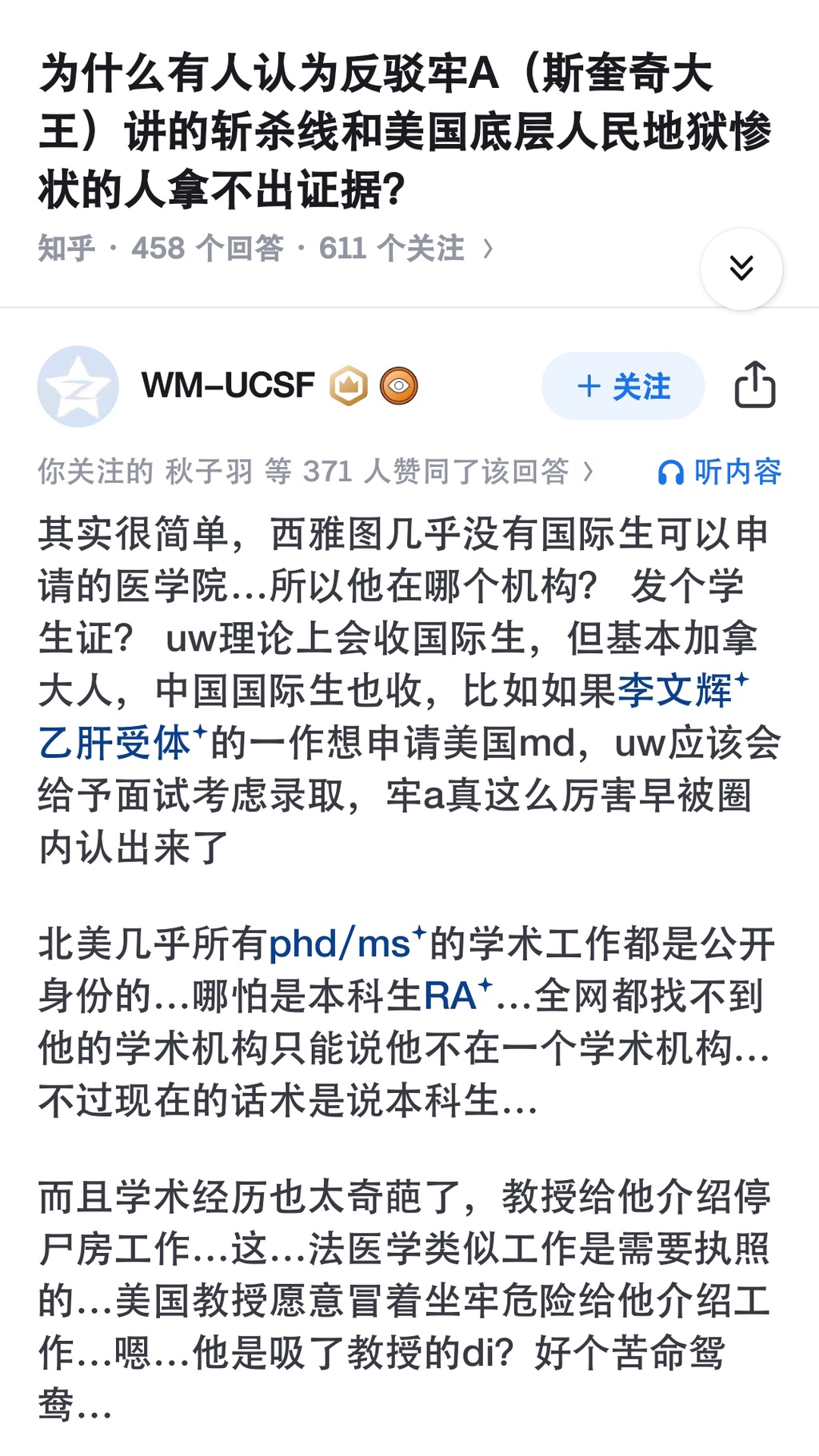Share this answer
Viewport: 819px width, 1456px height.
754,386
